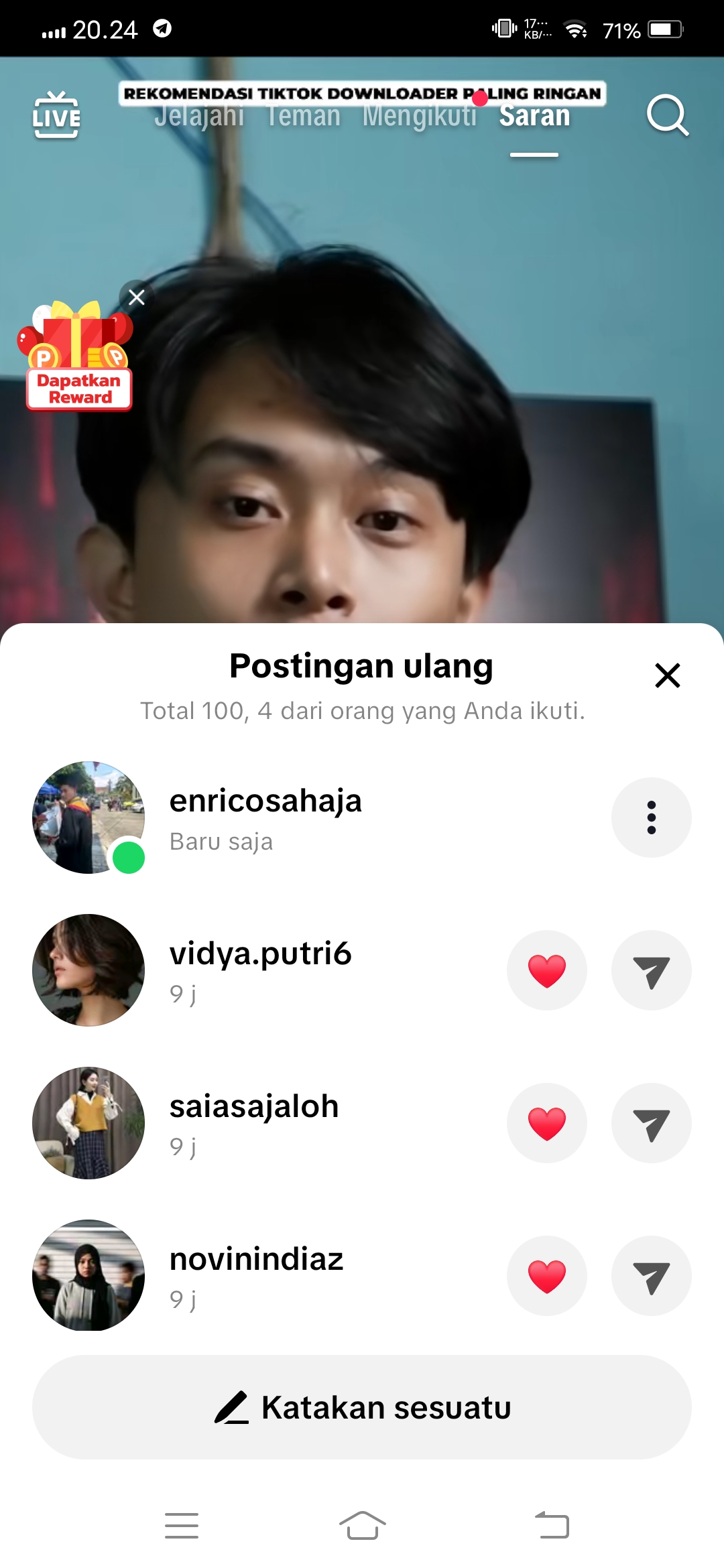Send saiasajaloh's repost to someone
This screenshot has width=724, height=1568.
tap(651, 1123)
